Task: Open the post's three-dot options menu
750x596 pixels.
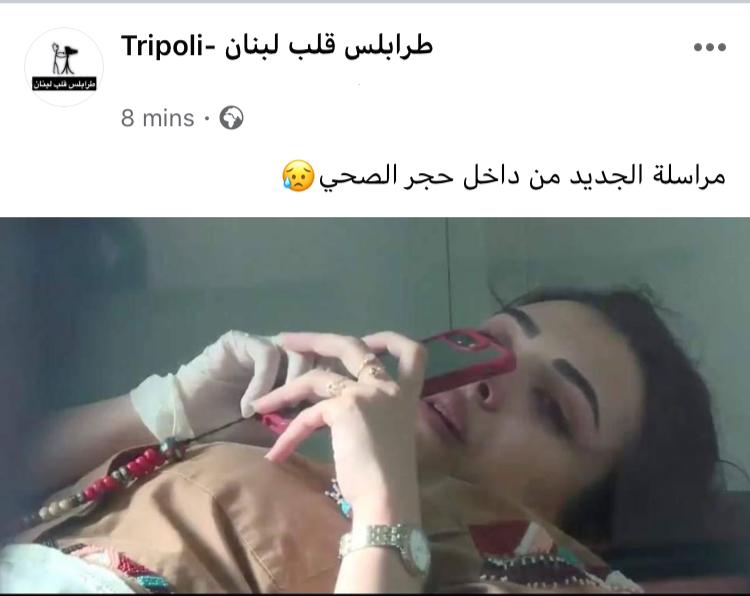Action: tap(709, 47)
